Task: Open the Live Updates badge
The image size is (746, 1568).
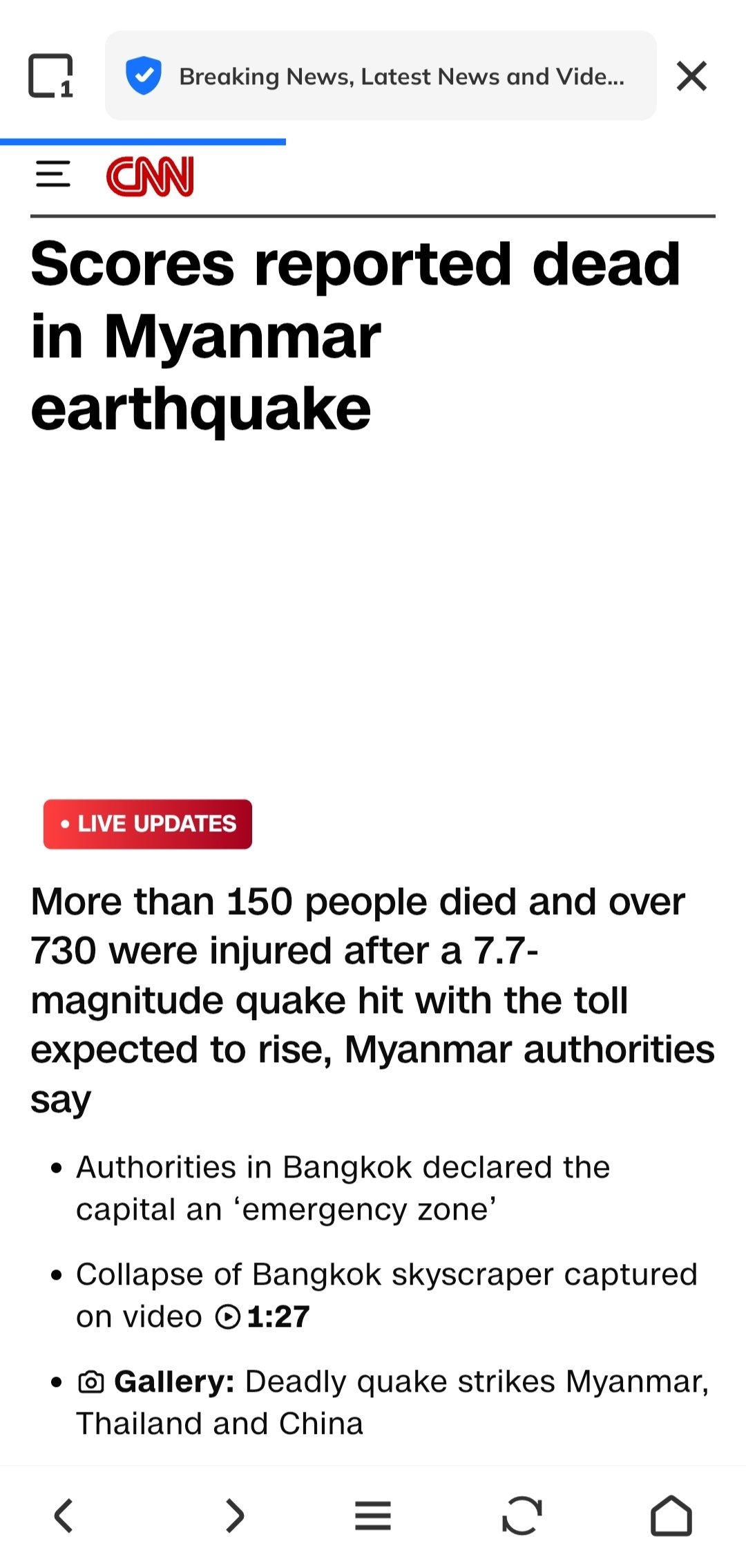Action: tap(148, 824)
